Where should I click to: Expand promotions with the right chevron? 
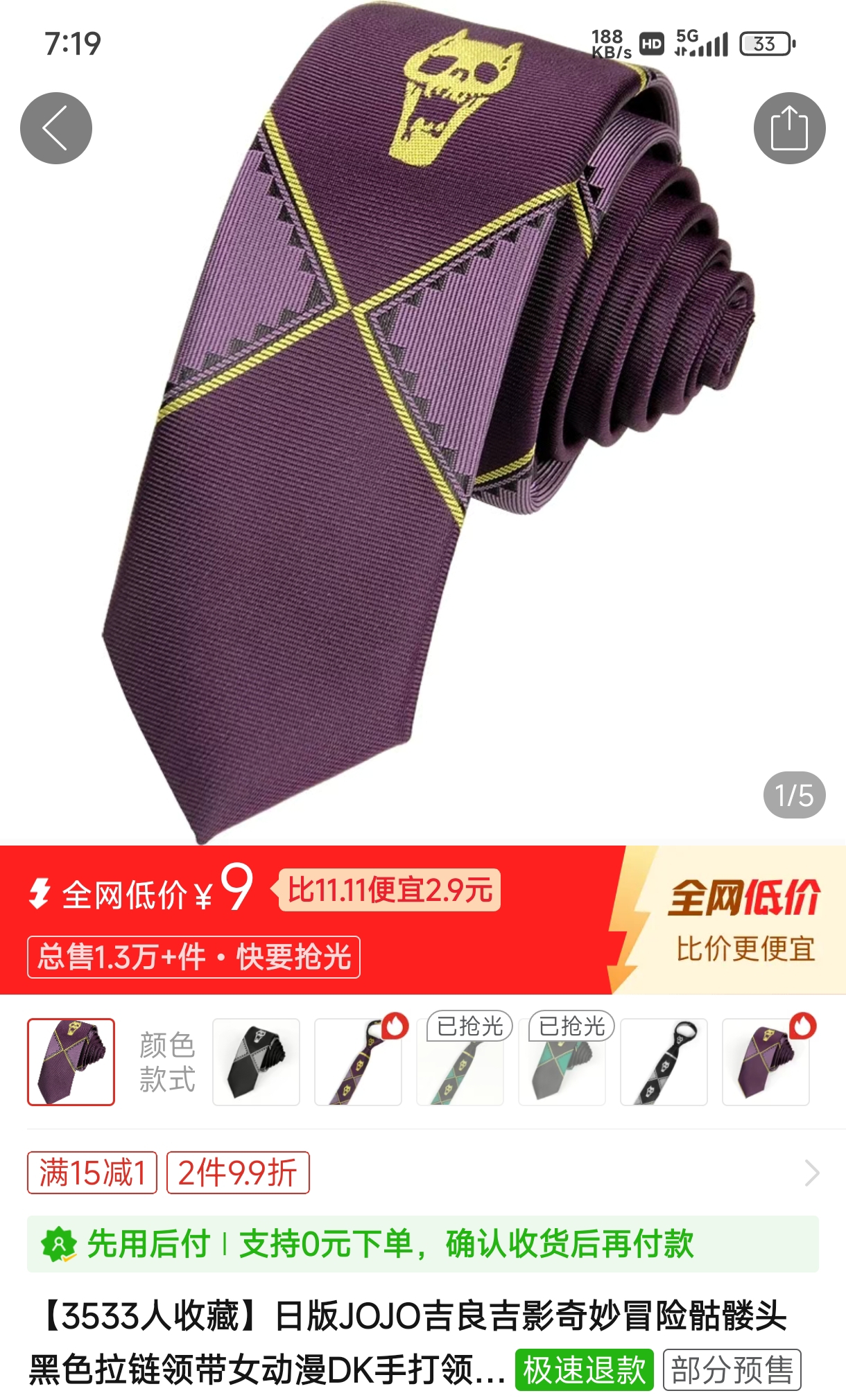[811, 1173]
